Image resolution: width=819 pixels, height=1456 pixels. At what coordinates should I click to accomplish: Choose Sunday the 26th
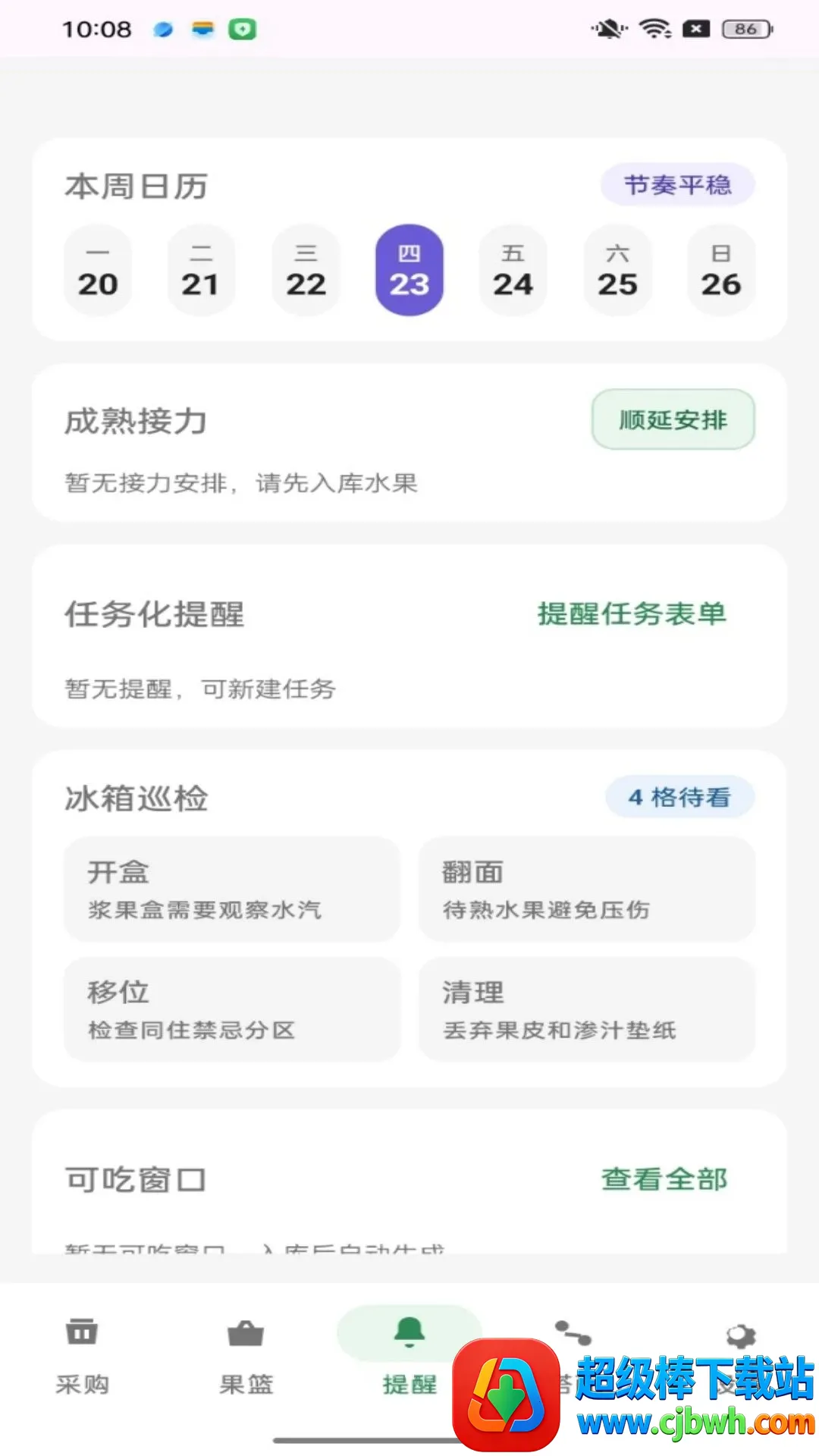coord(721,271)
